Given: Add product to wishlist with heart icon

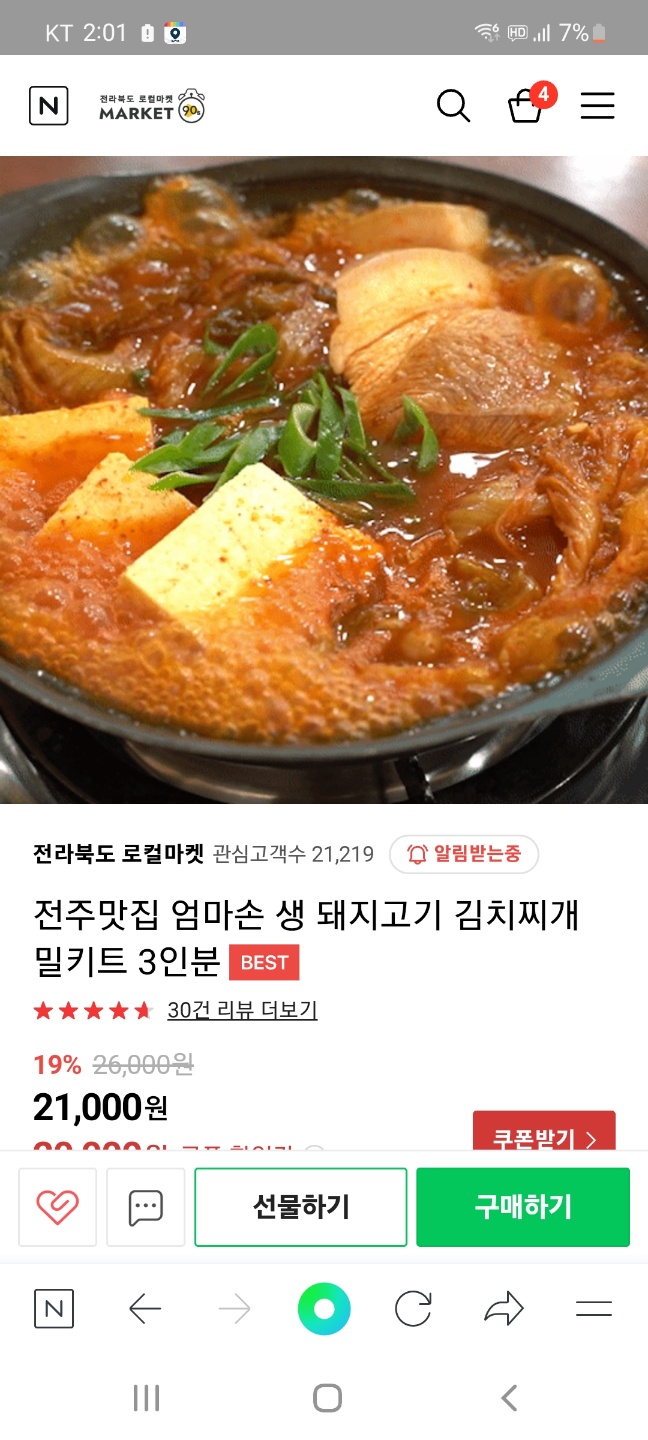Looking at the screenshot, I should click(57, 1207).
